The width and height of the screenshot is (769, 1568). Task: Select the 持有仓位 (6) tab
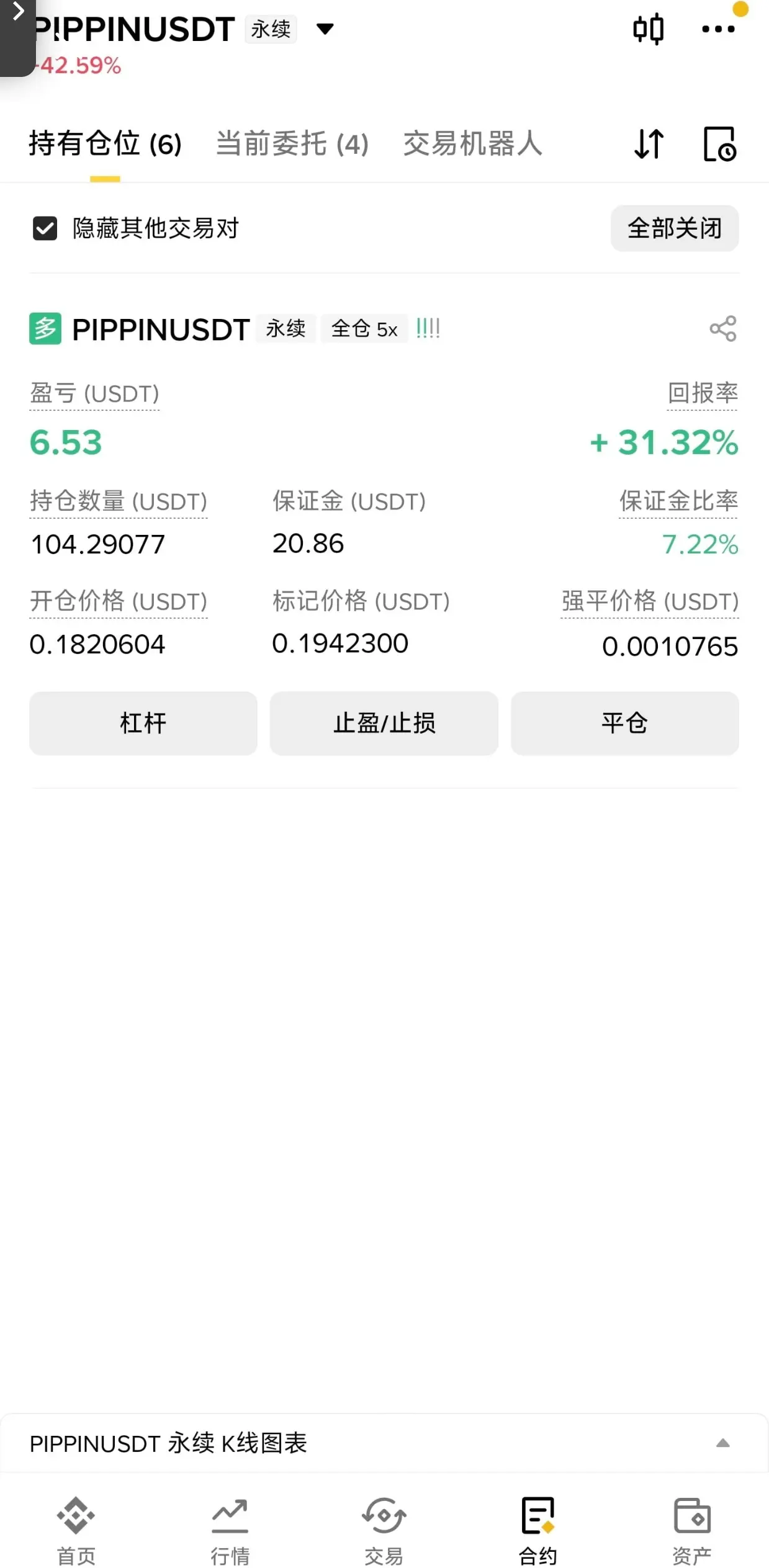[x=105, y=144]
